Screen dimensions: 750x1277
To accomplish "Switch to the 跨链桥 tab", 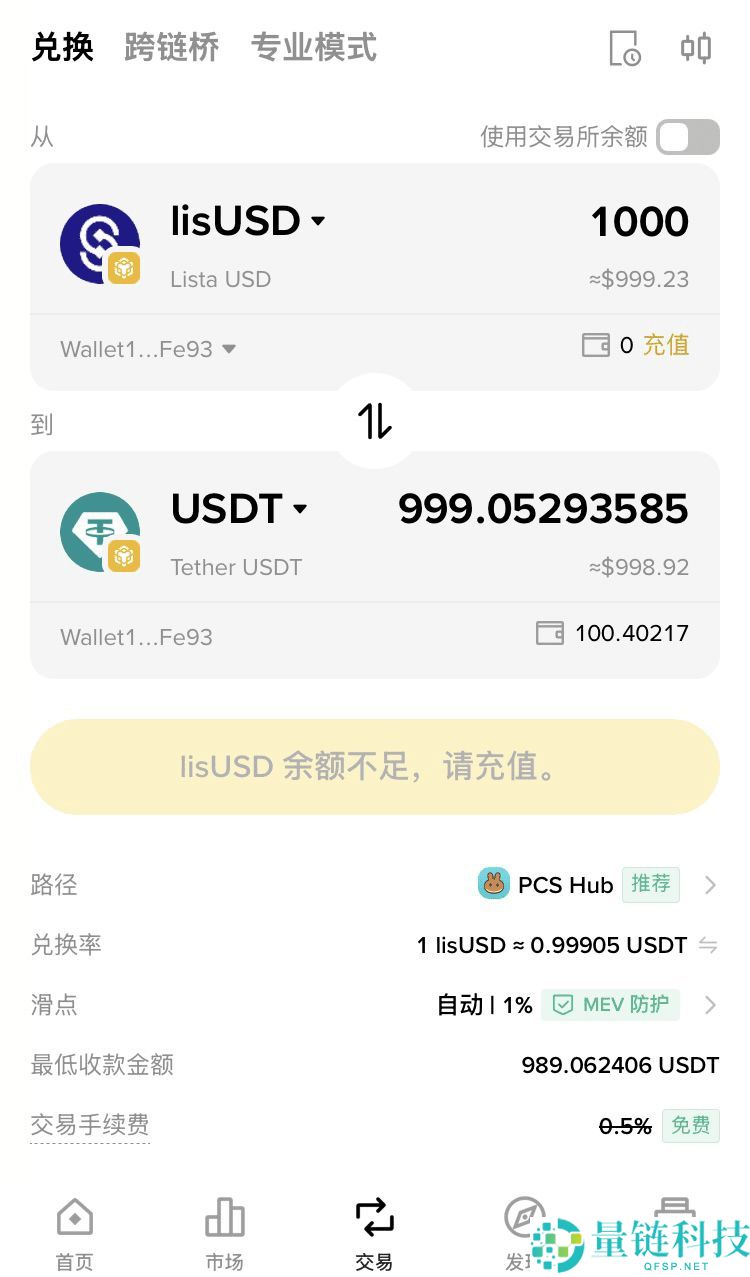I will click(170, 47).
